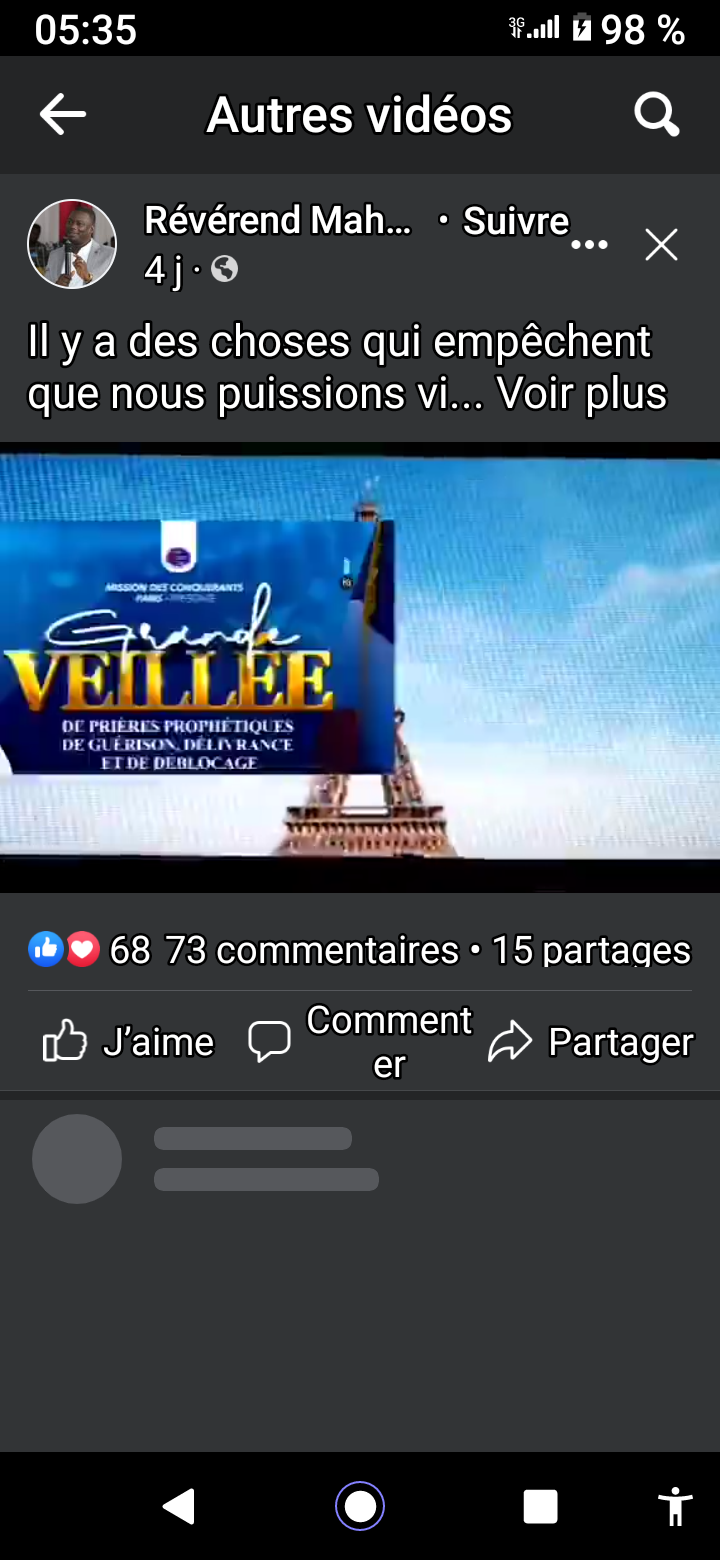Share the video via Partager
Image resolution: width=720 pixels, height=1560 pixels.
[x=591, y=1042]
